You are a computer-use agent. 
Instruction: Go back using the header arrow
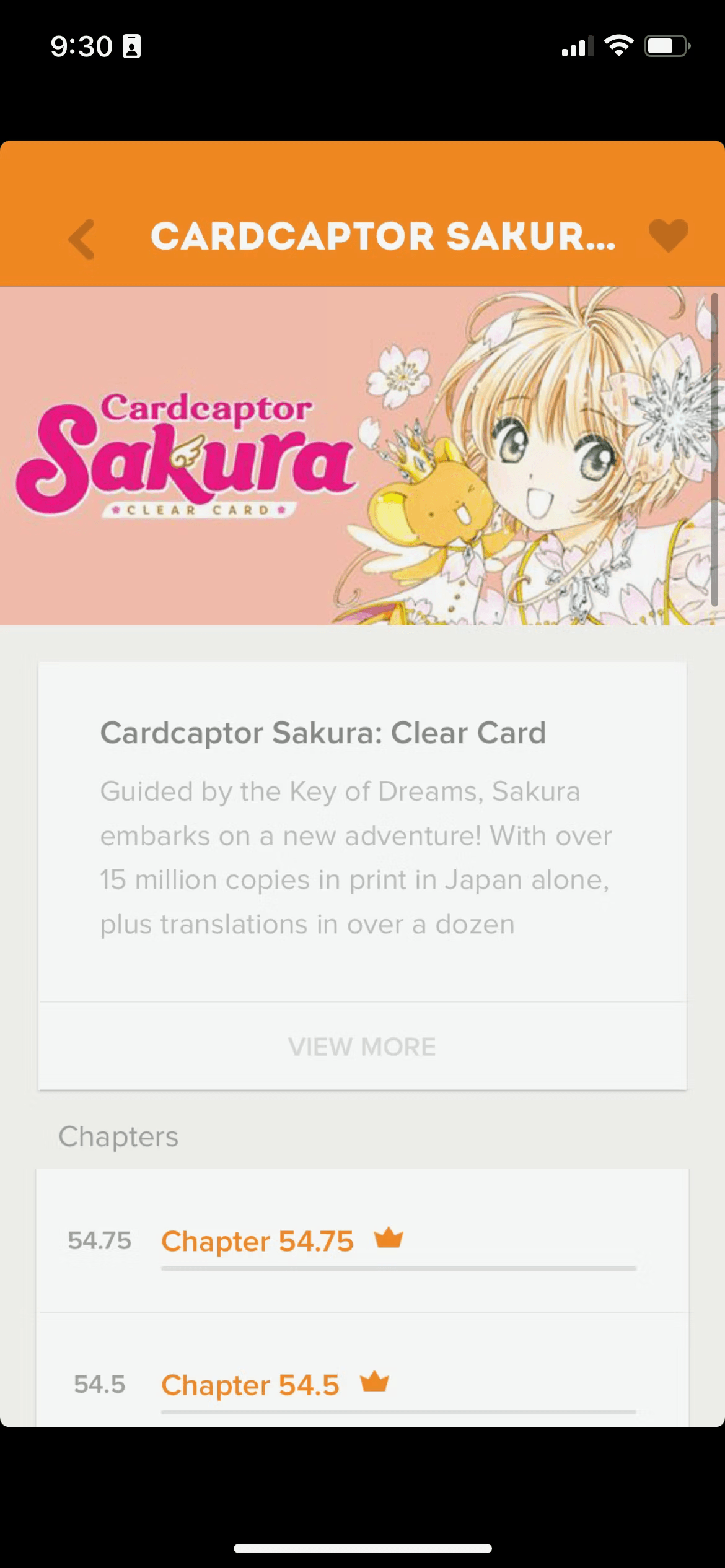click(82, 238)
